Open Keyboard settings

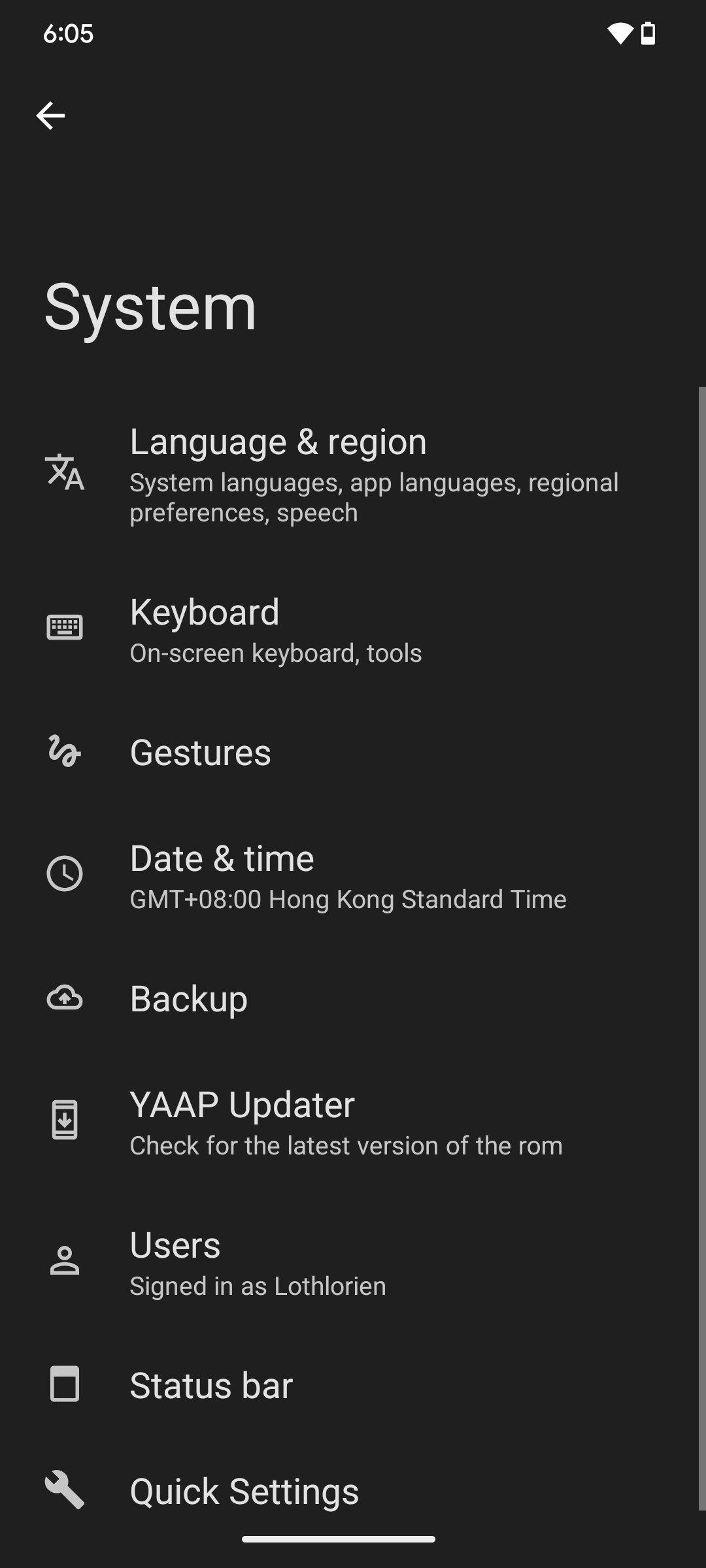click(353, 629)
